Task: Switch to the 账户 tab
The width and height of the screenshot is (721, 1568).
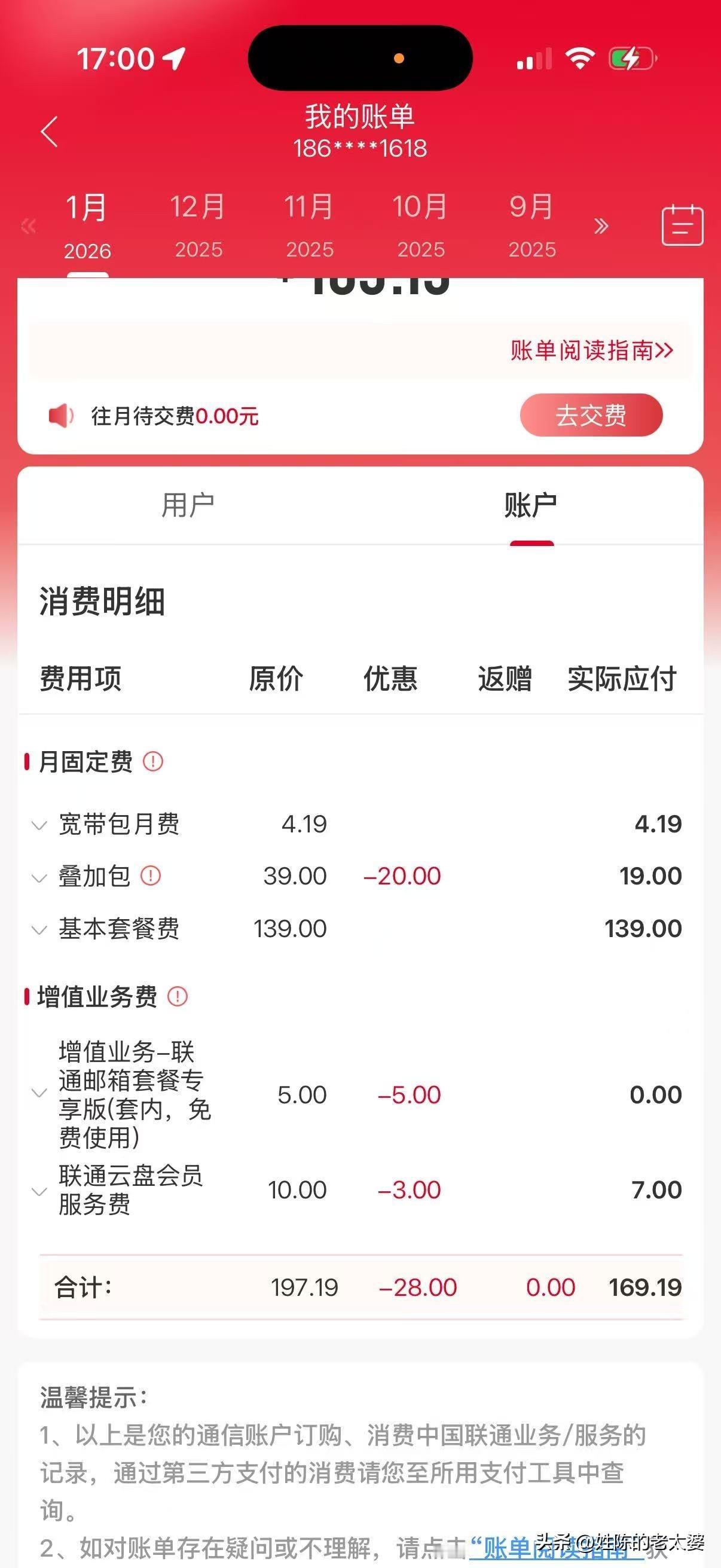Action: (x=530, y=505)
